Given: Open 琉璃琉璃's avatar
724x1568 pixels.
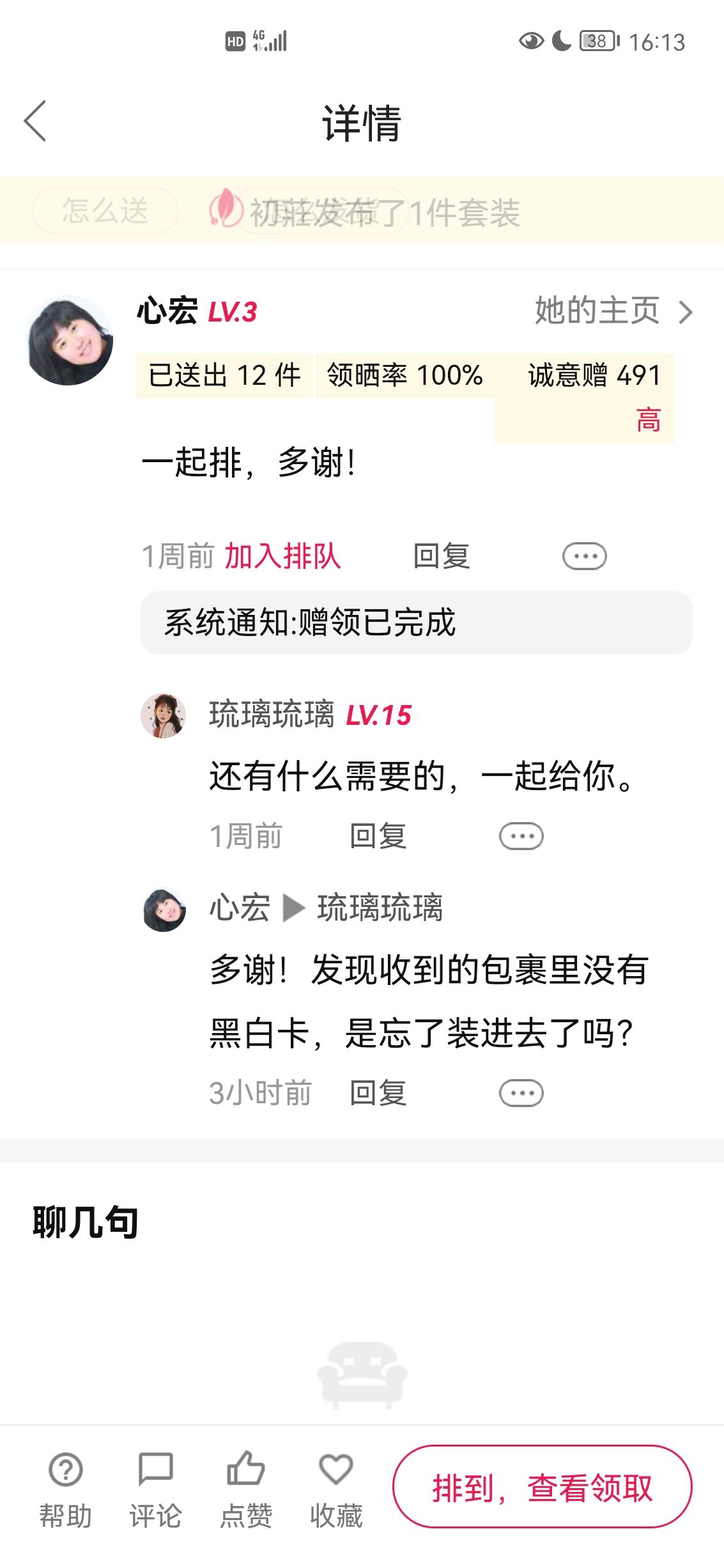Looking at the screenshot, I should (164, 715).
